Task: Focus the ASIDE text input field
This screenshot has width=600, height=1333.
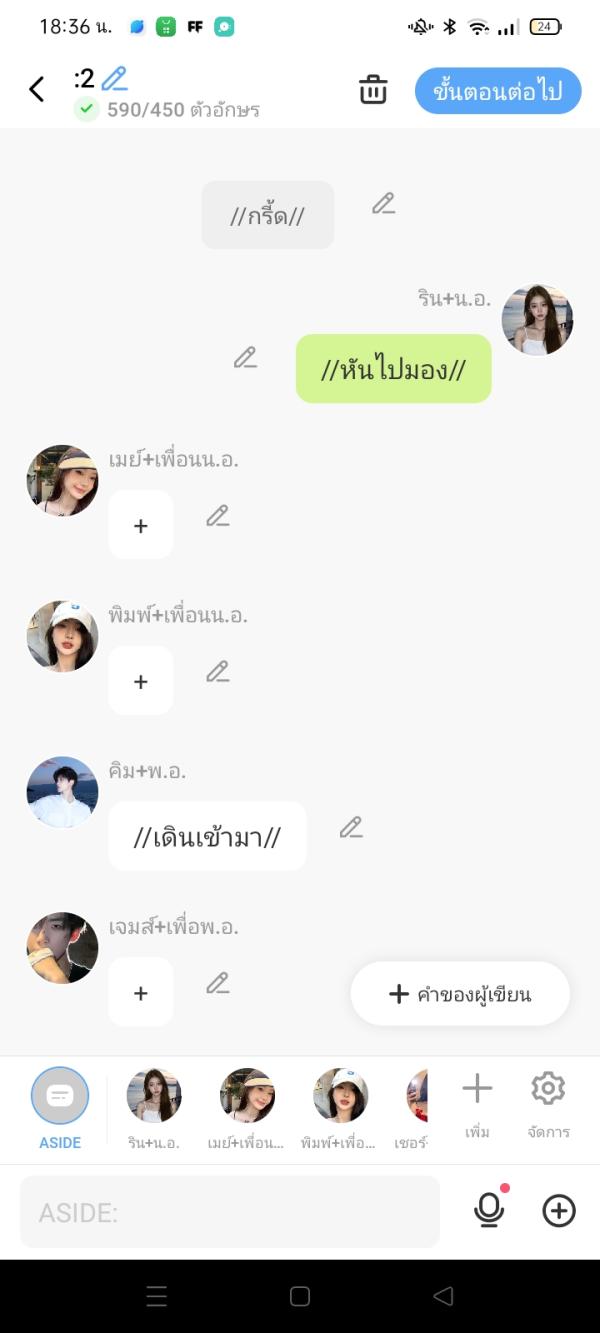Action: coord(230,1212)
